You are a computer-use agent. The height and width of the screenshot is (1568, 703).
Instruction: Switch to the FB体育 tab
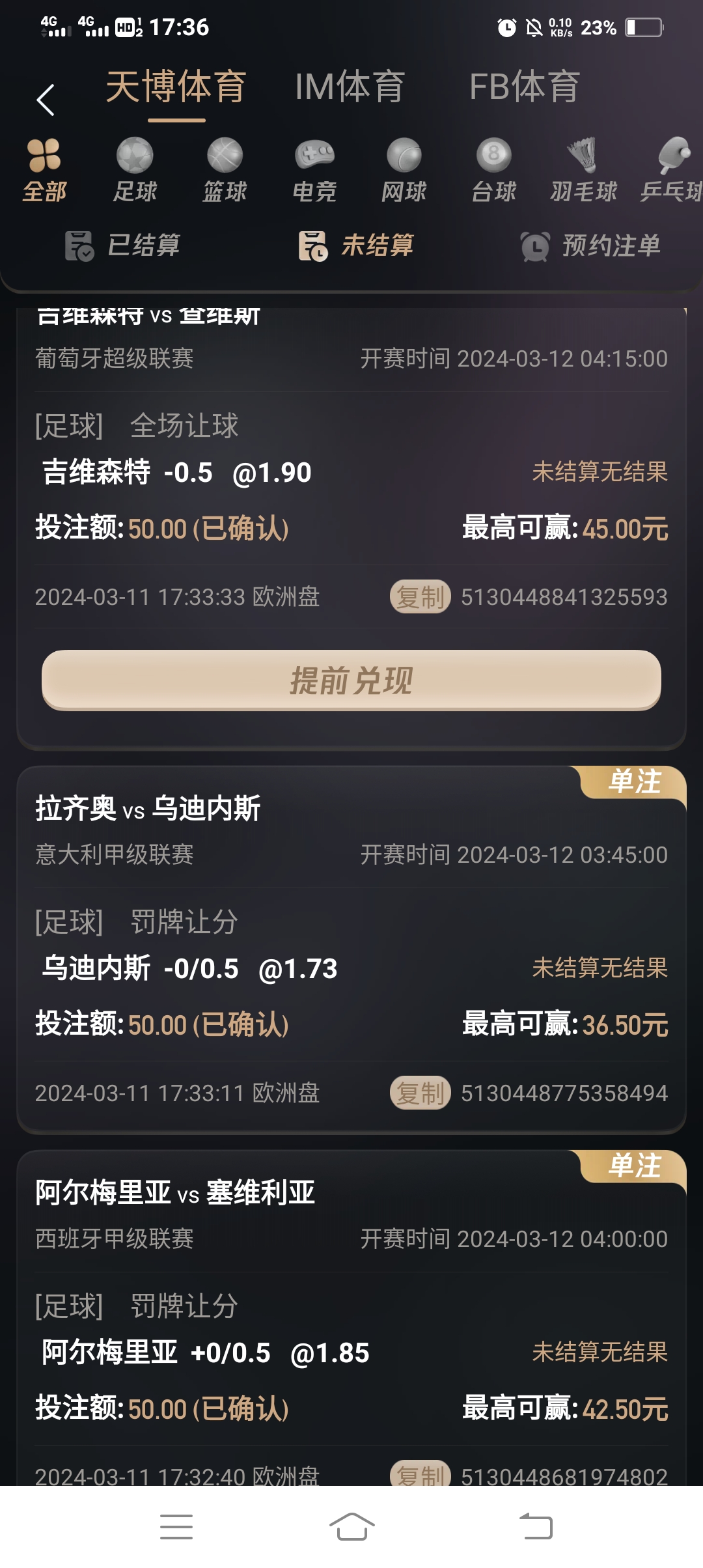524,87
